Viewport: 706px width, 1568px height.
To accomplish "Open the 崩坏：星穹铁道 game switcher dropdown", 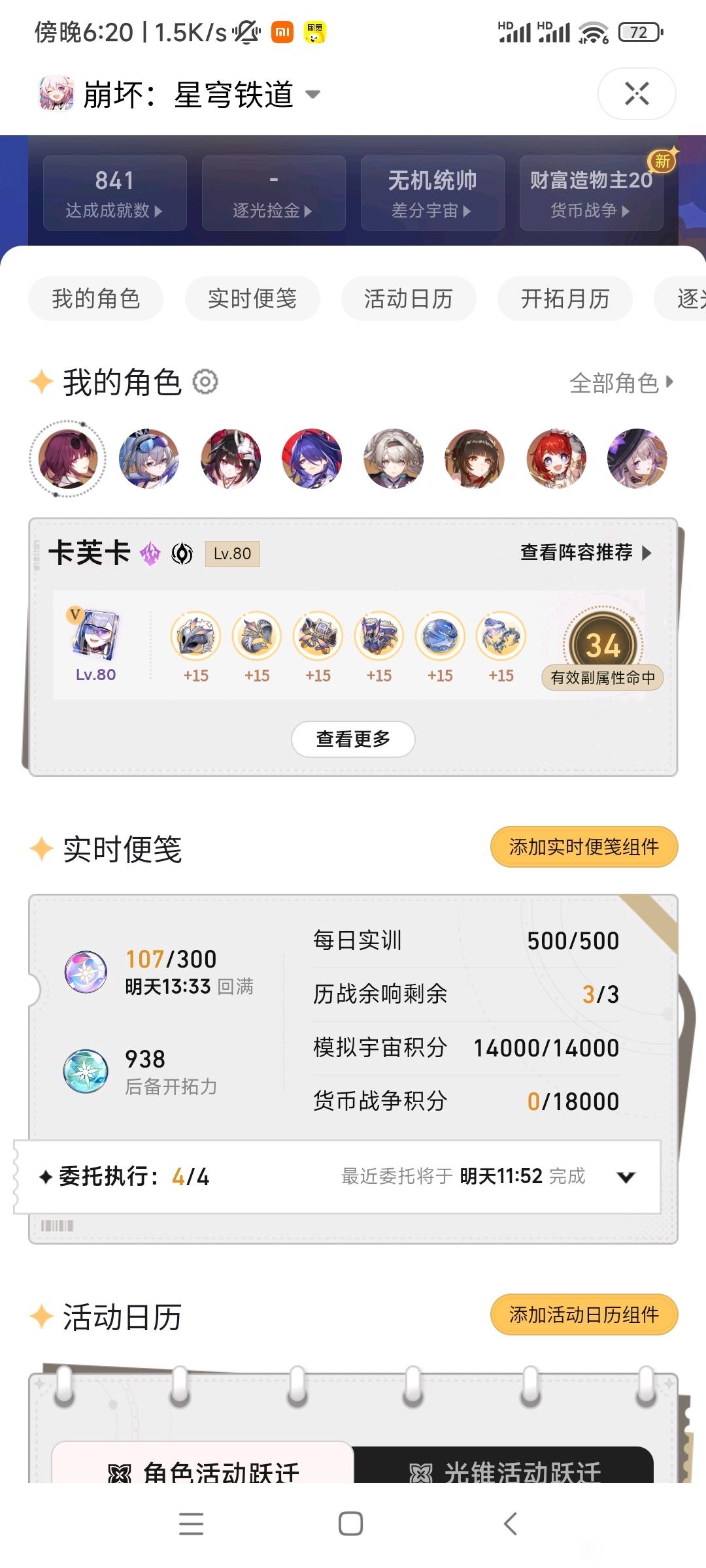I will (x=313, y=95).
